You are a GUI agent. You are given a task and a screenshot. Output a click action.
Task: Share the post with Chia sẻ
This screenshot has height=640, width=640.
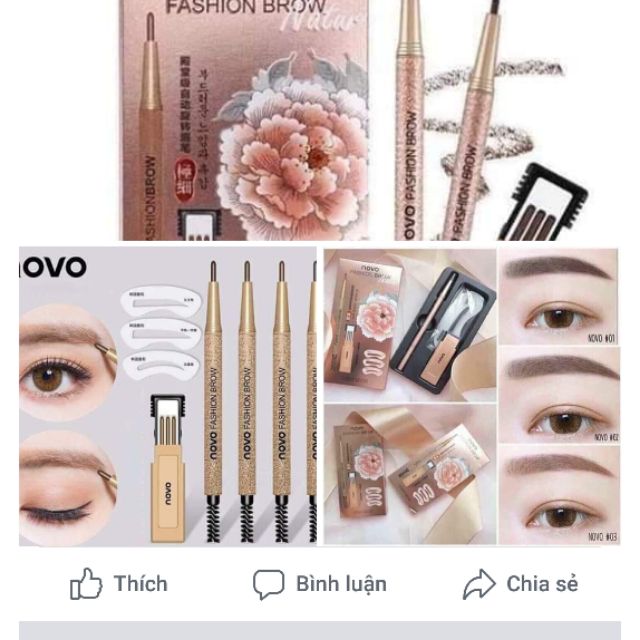[x=520, y=584]
